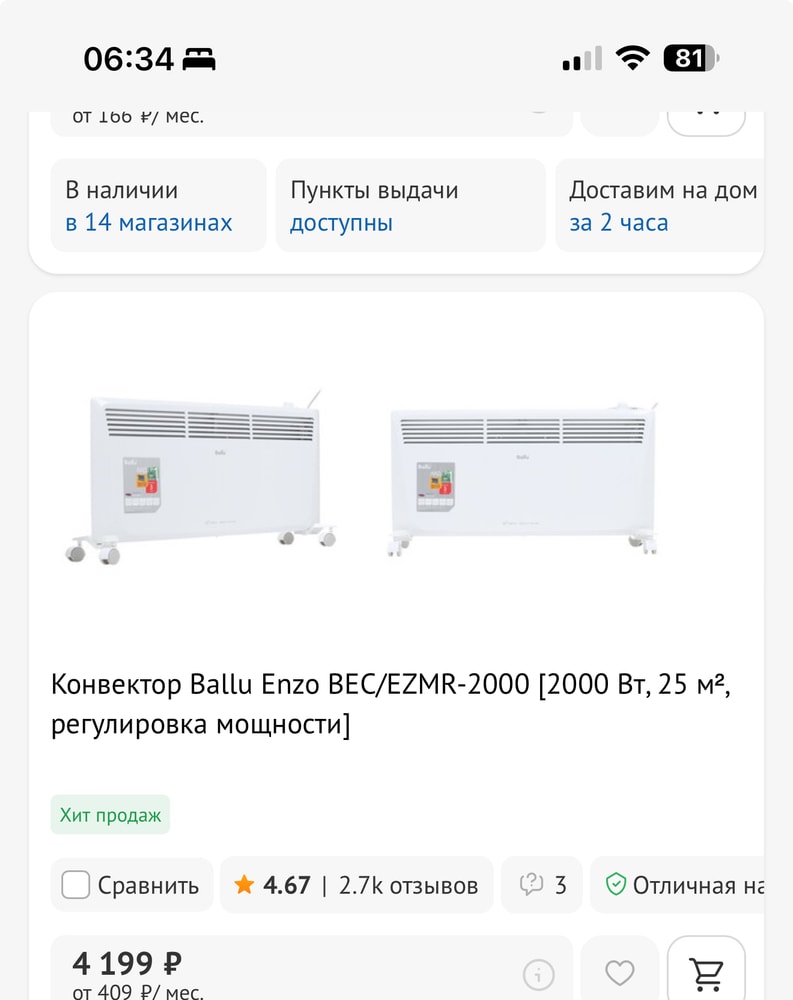This screenshot has height=1000, width=793.
Task: Tap the Хит продаж badge
Action: [110, 814]
